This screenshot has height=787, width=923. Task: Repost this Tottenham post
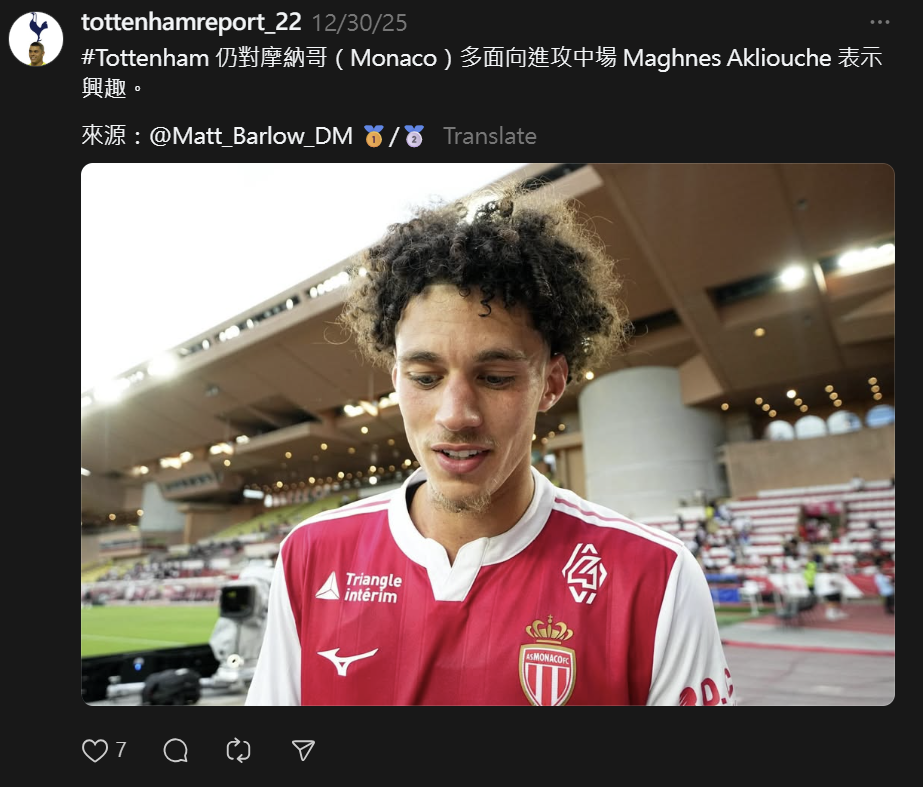tap(239, 750)
